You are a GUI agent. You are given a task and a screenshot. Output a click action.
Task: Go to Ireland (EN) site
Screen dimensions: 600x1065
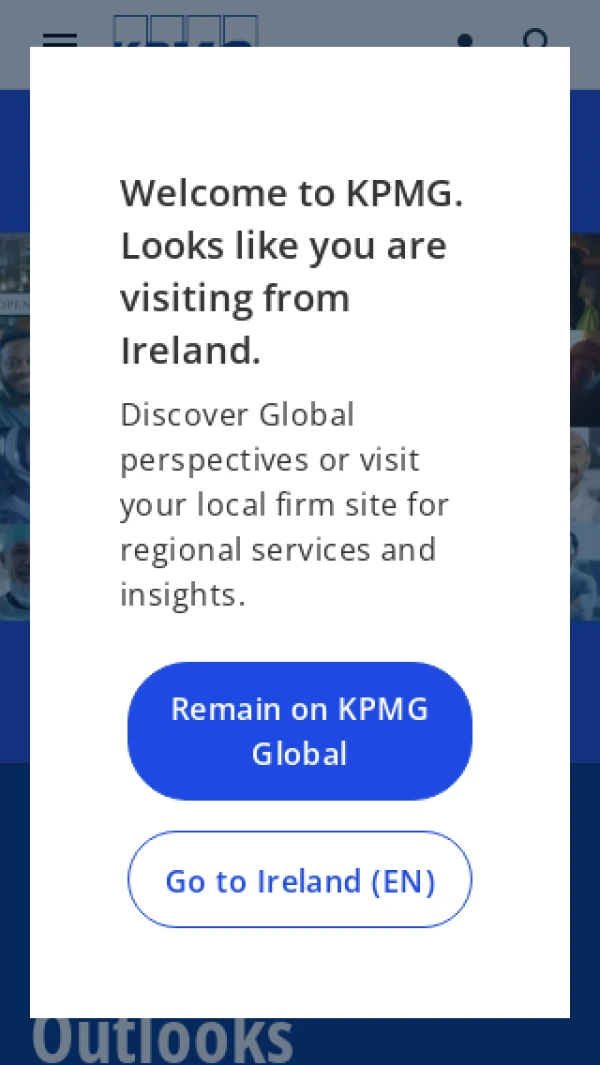[x=299, y=880]
